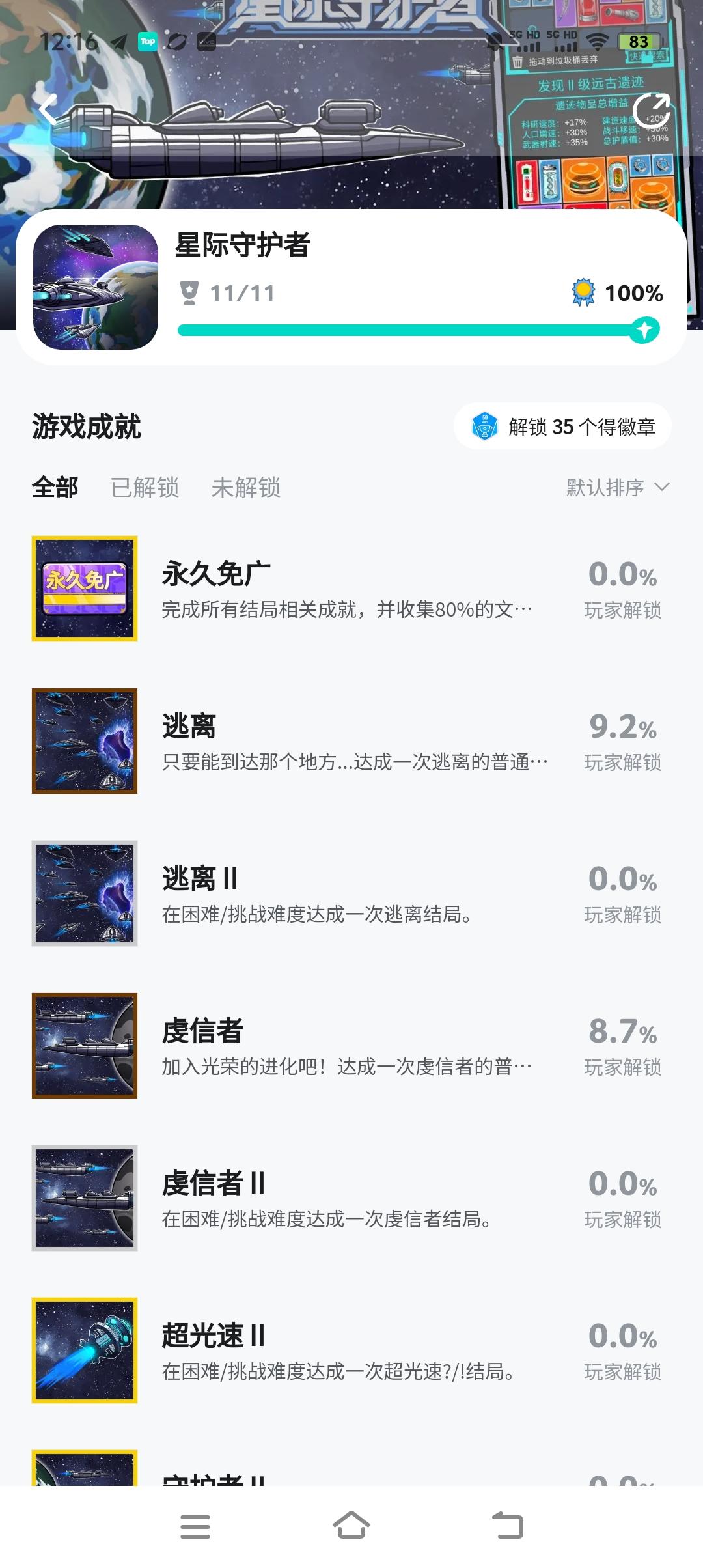Expand the 默认排序 sort dropdown

617,488
